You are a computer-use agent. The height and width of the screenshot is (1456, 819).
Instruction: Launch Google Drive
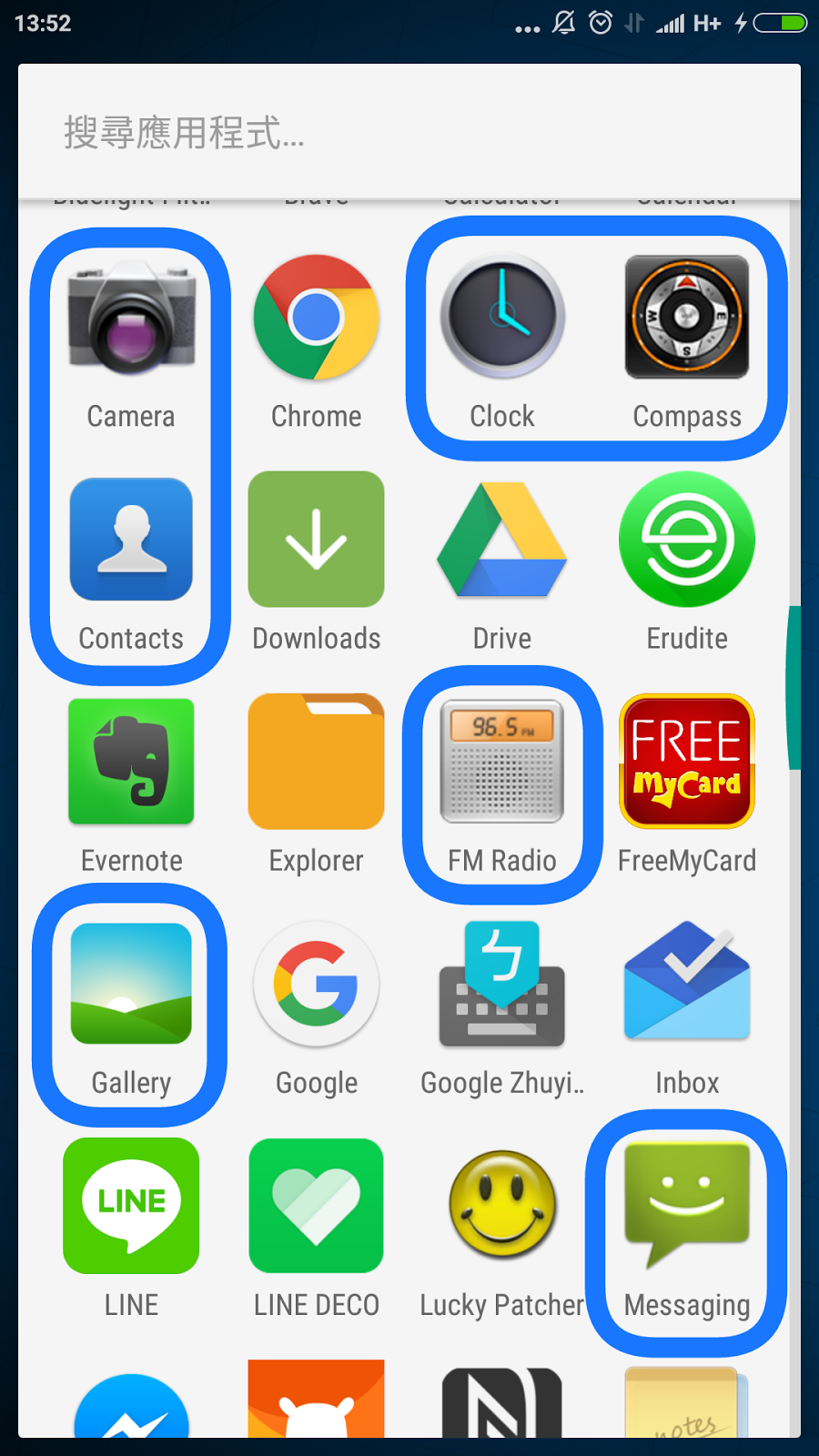click(x=502, y=541)
